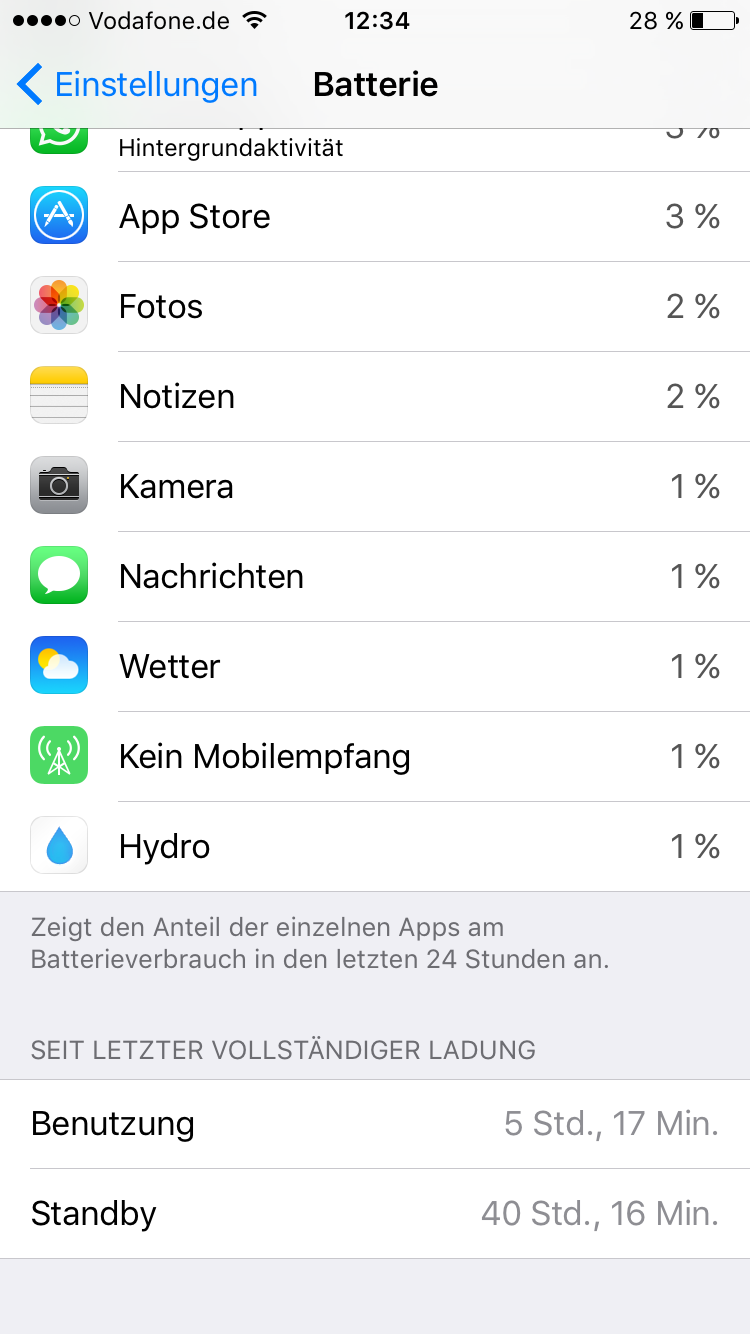The image size is (750, 1334).
Task: Tap the App Store battery row
Action: pyautogui.click(x=375, y=217)
